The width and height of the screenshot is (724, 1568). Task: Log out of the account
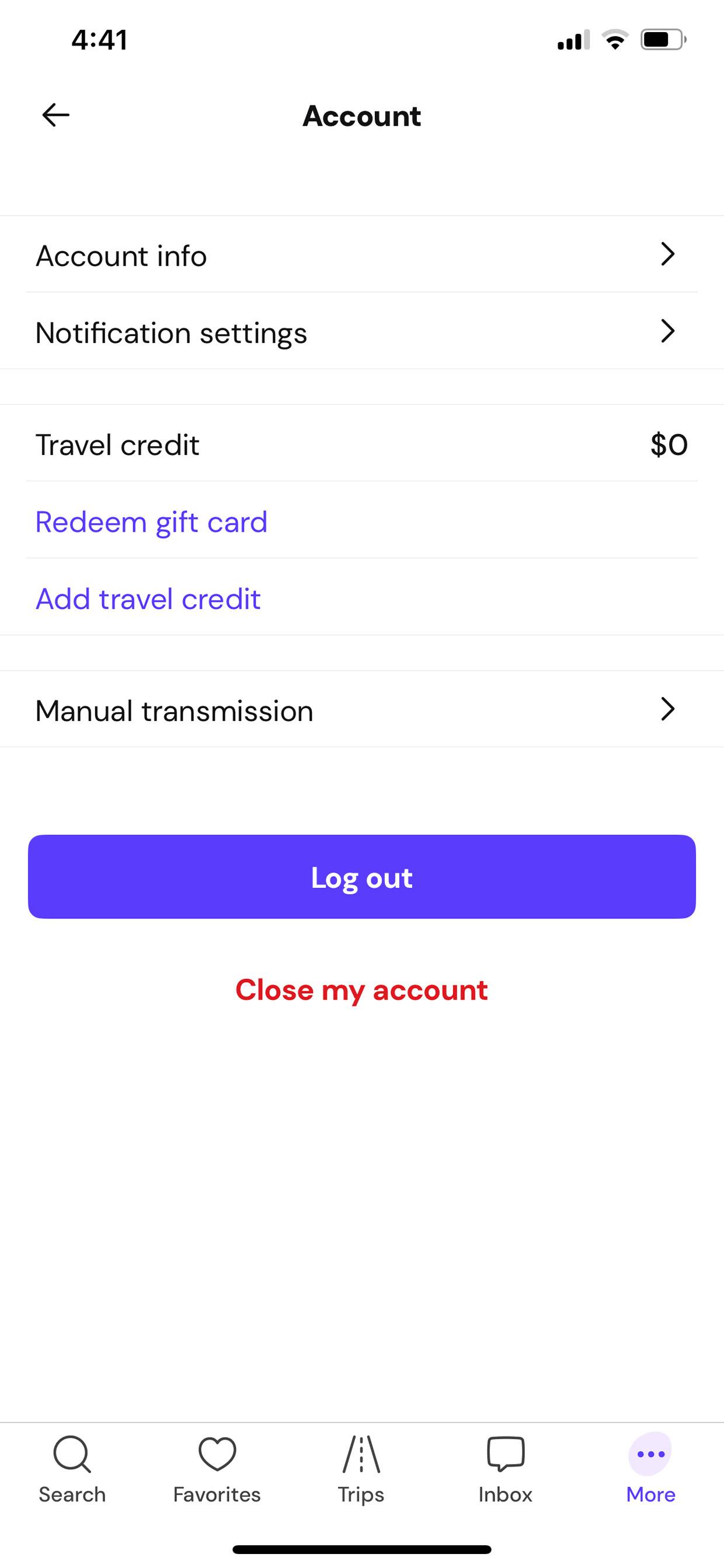tap(362, 876)
